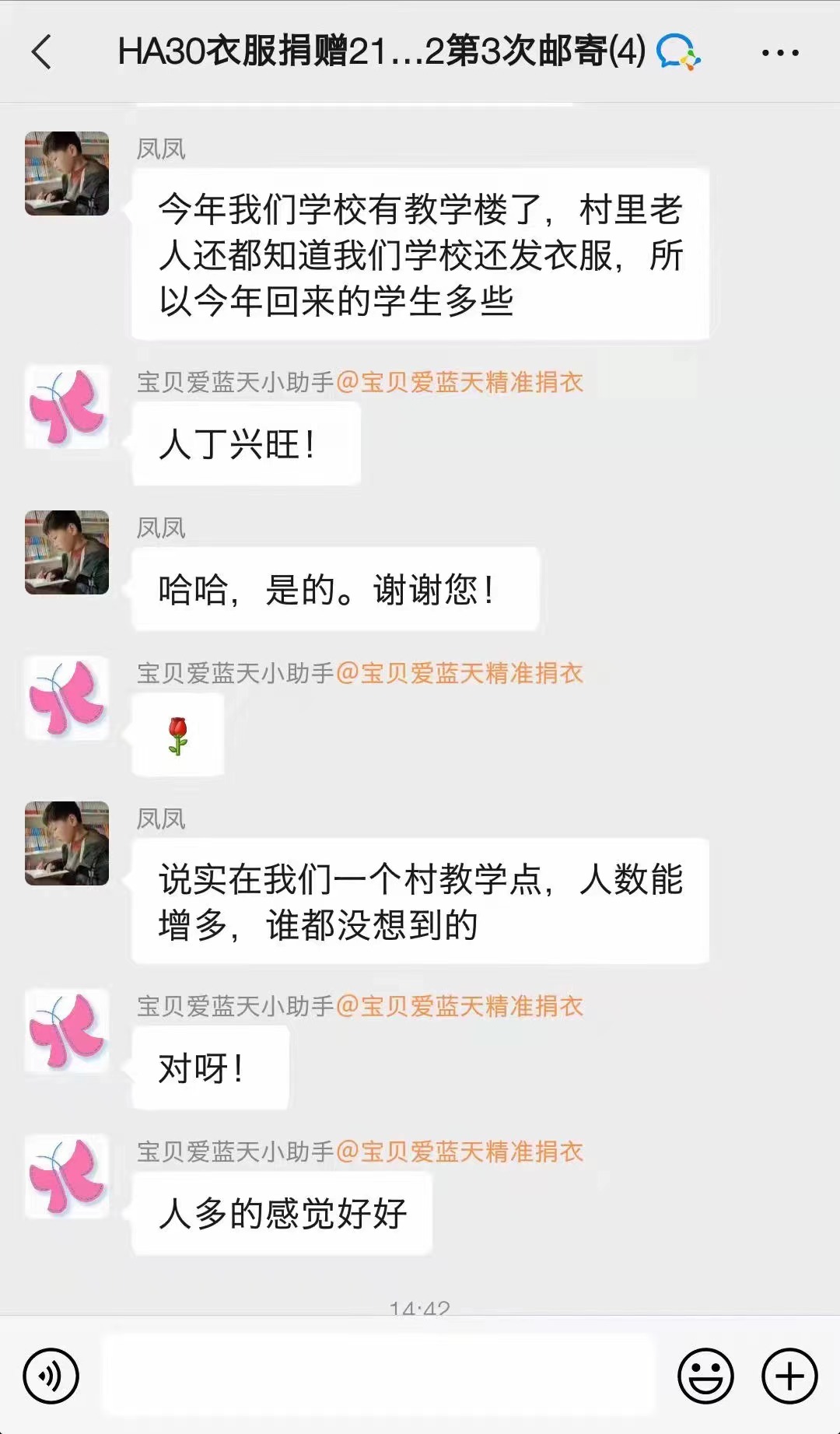
Task: Open the plus attachment menu
Action: pyautogui.click(x=789, y=1376)
